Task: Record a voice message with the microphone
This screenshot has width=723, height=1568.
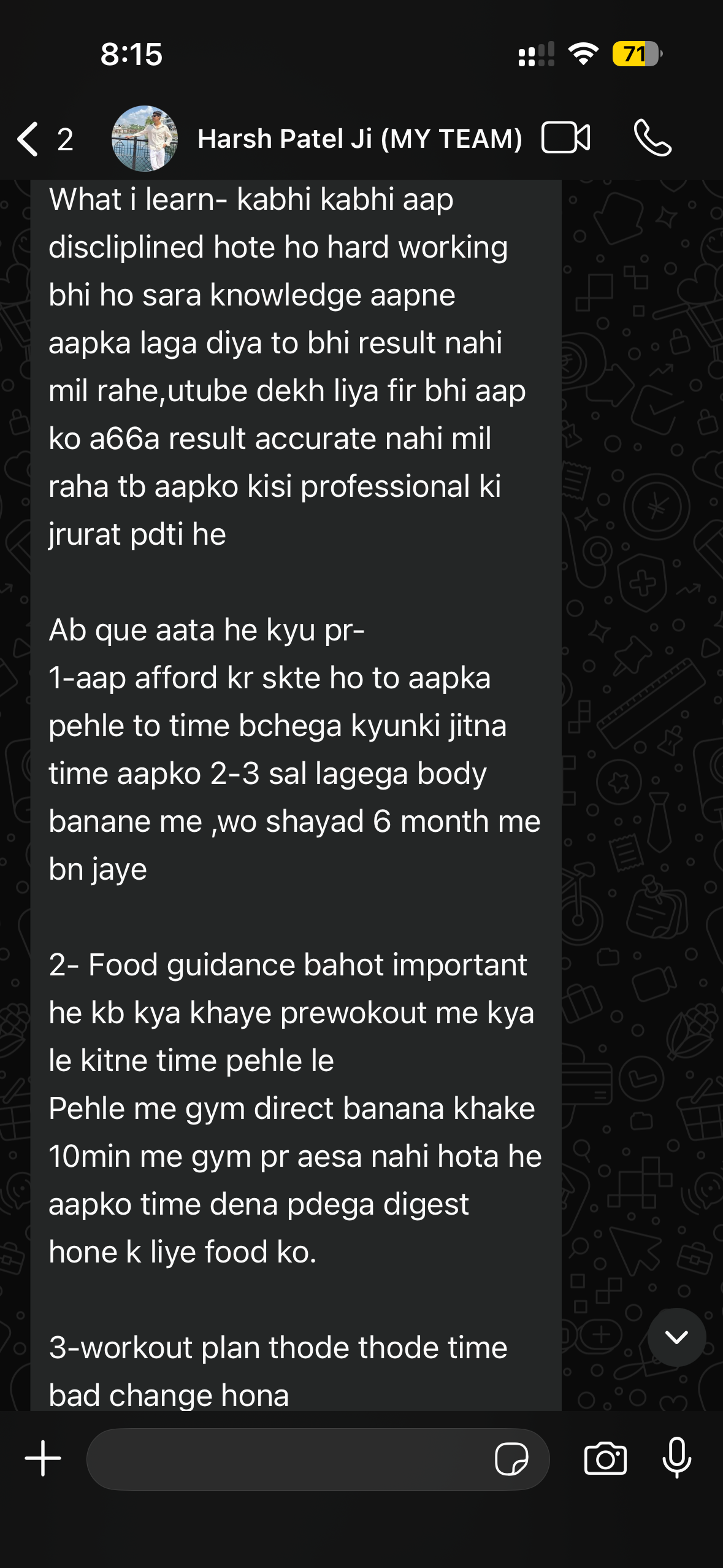Action: [x=676, y=1458]
